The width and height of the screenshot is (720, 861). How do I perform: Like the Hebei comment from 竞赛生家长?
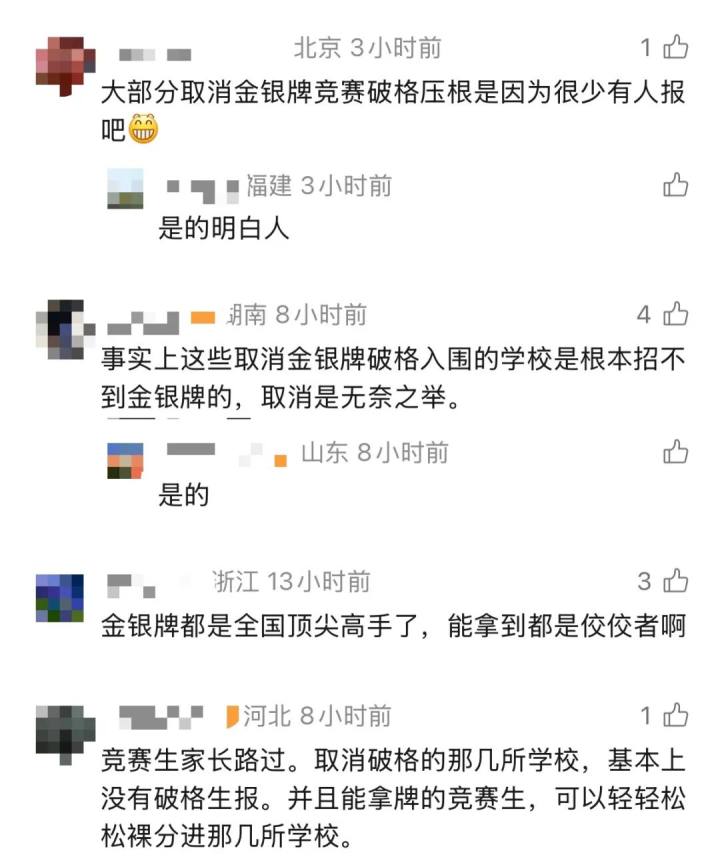(676, 715)
